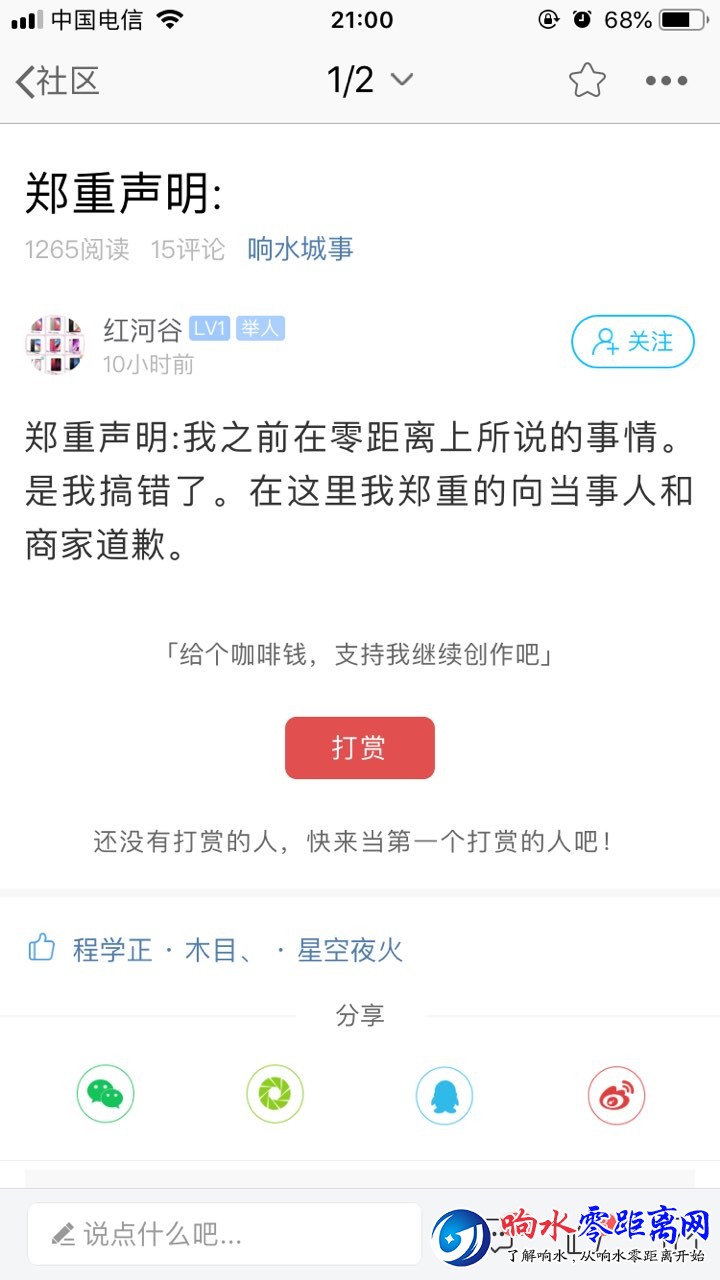Viewport: 720px width, 1280px height.
Task: Open liker 星空夜火's profile
Action: pos(350,950)
